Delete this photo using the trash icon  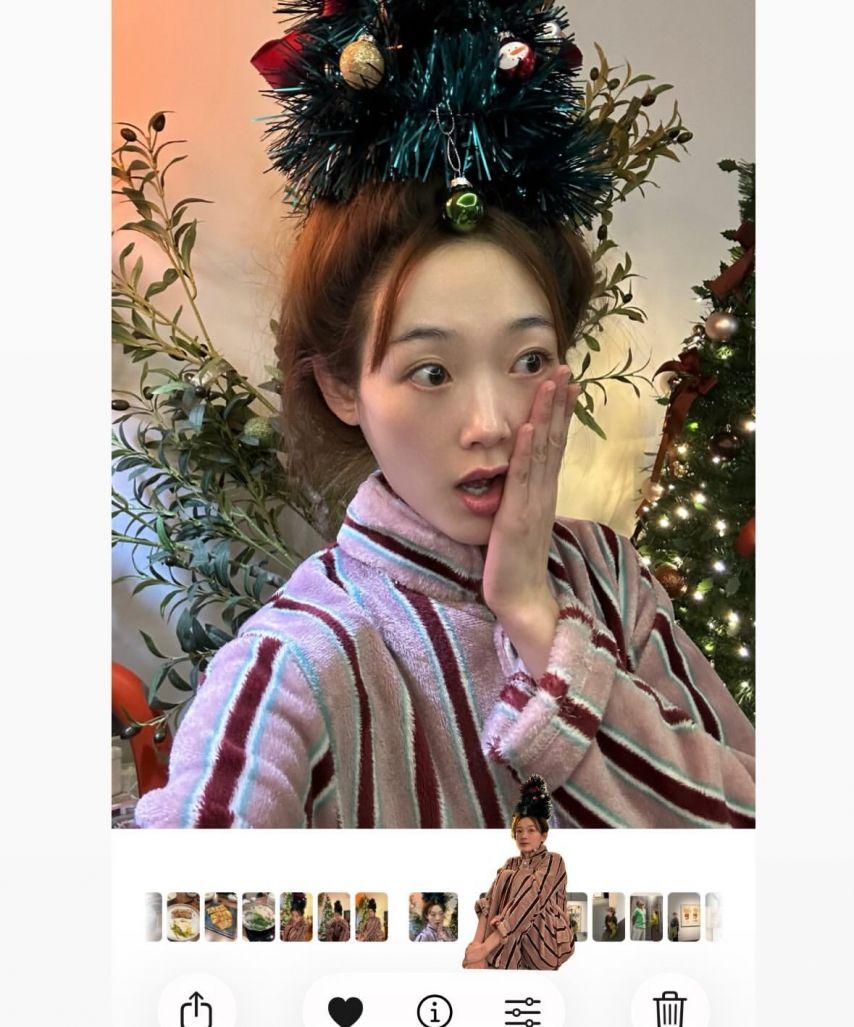coord(670,1010)
